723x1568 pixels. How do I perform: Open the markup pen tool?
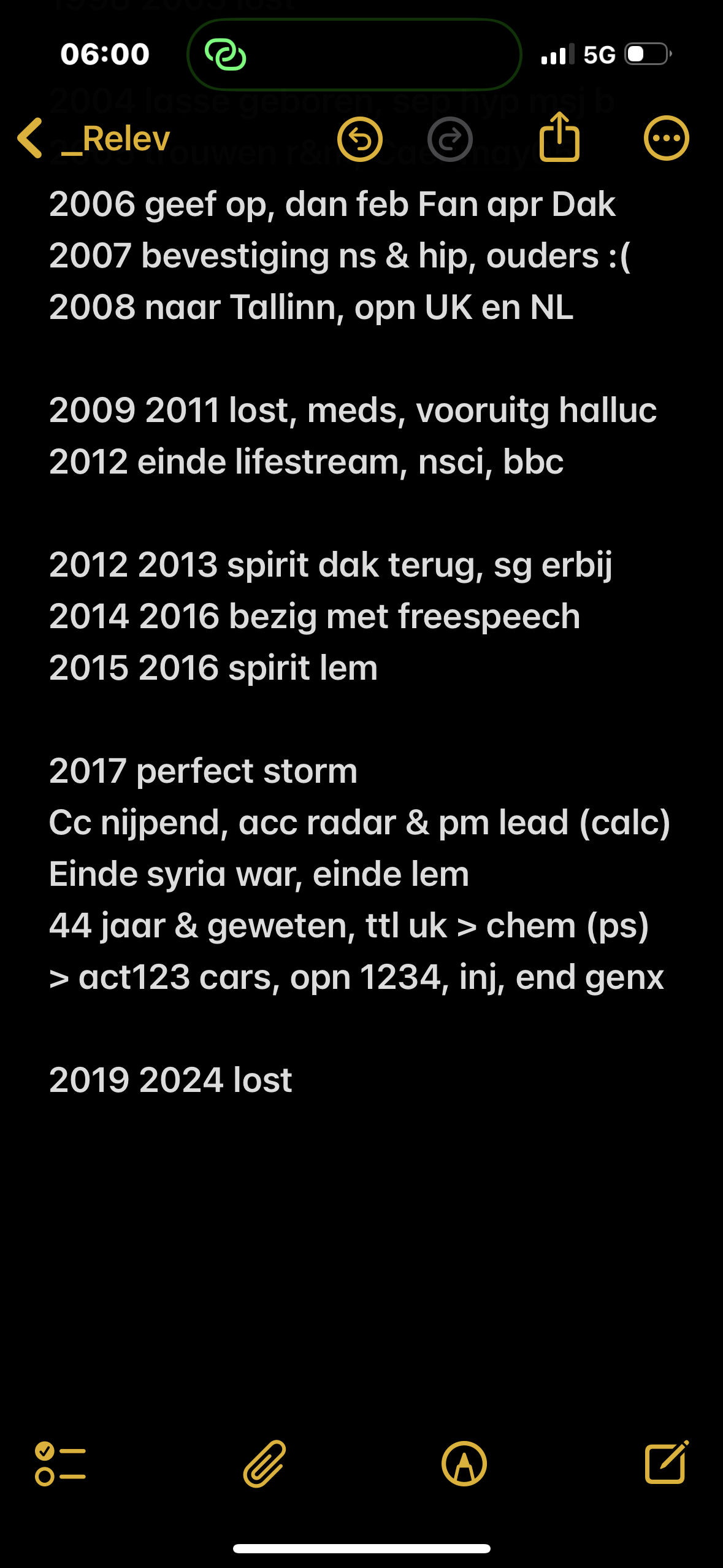[464, 1464]
